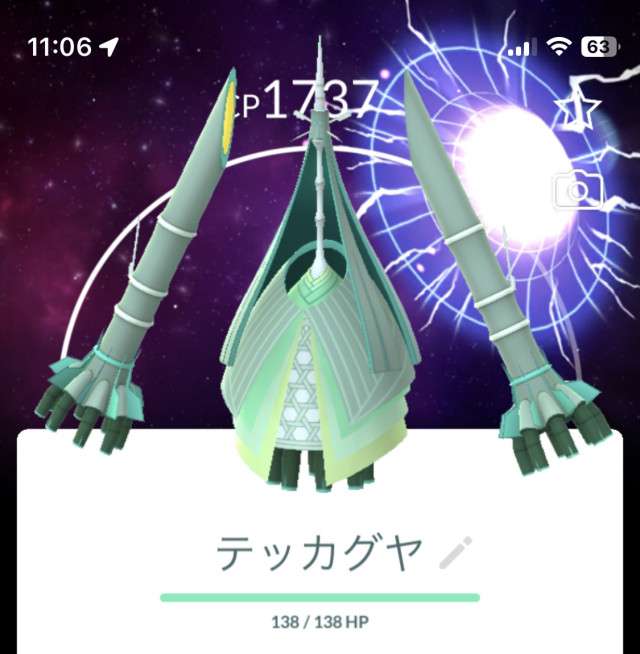The image size is (640, 654).
Task: Open the AR camera icon
Action: pyautogui.click(x=574, y=190)
